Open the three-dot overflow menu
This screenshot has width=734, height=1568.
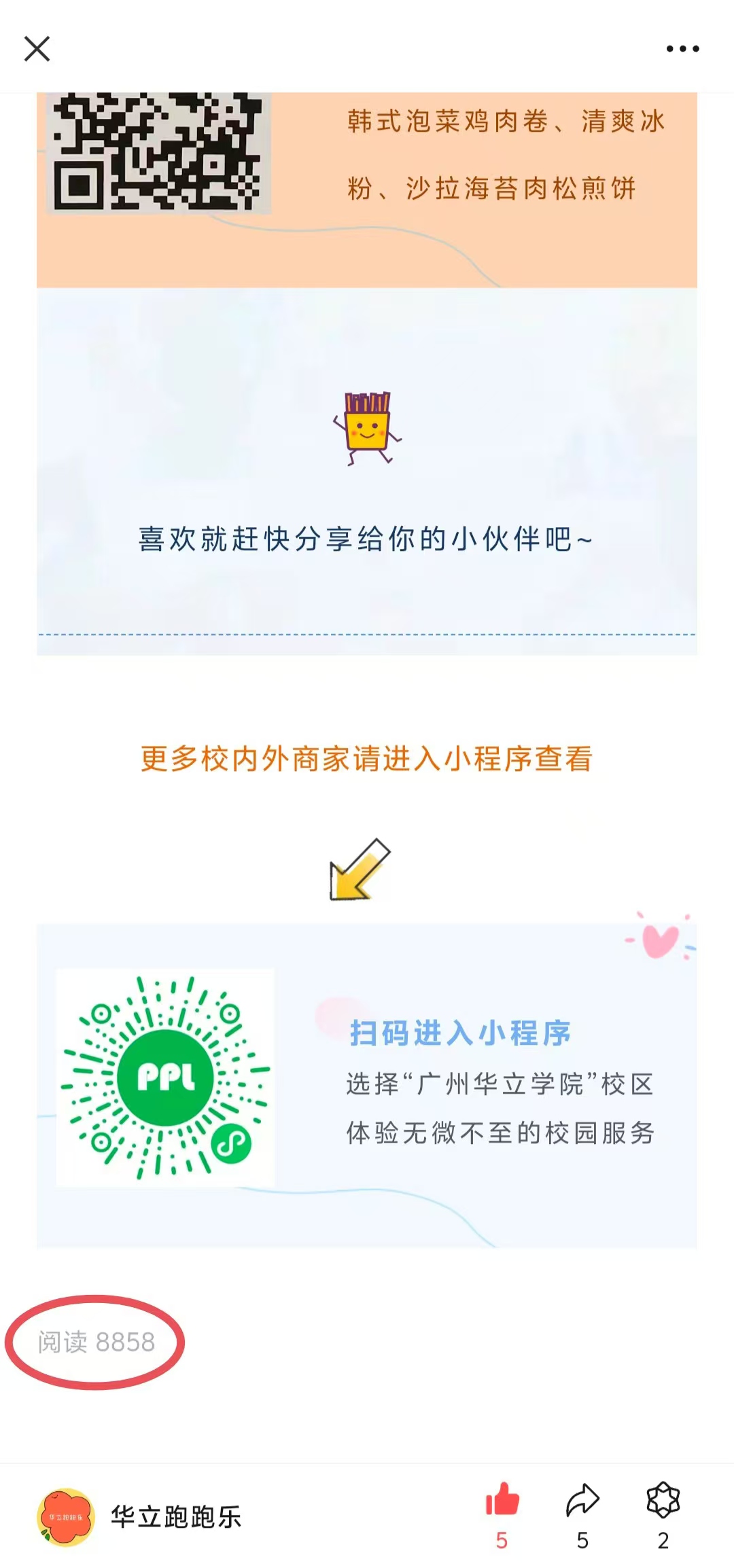click(x=682, y=49)
